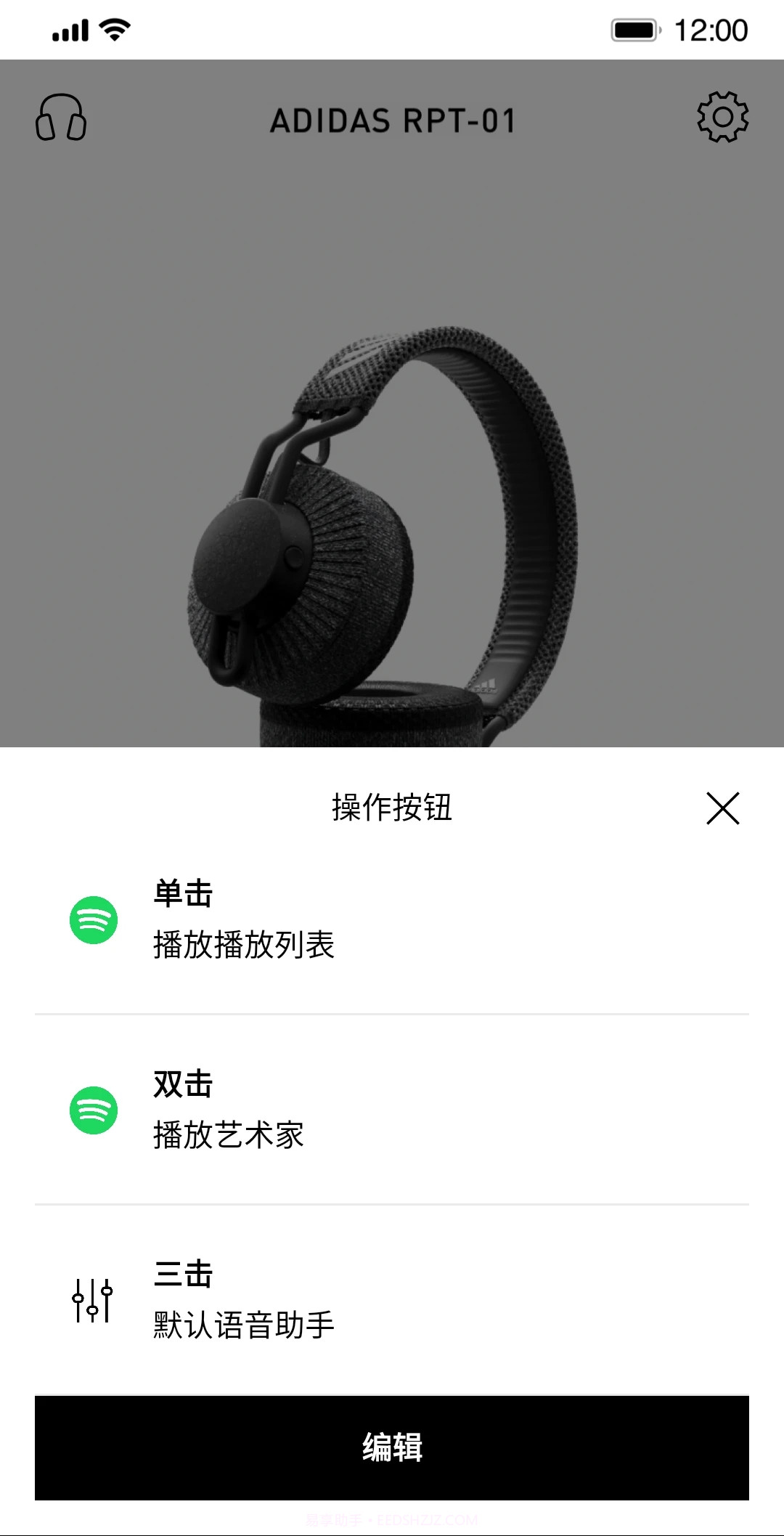Choose the 三击 action entry
The width and height of the screenshot is (784, 1536).
coord(392,1299)
